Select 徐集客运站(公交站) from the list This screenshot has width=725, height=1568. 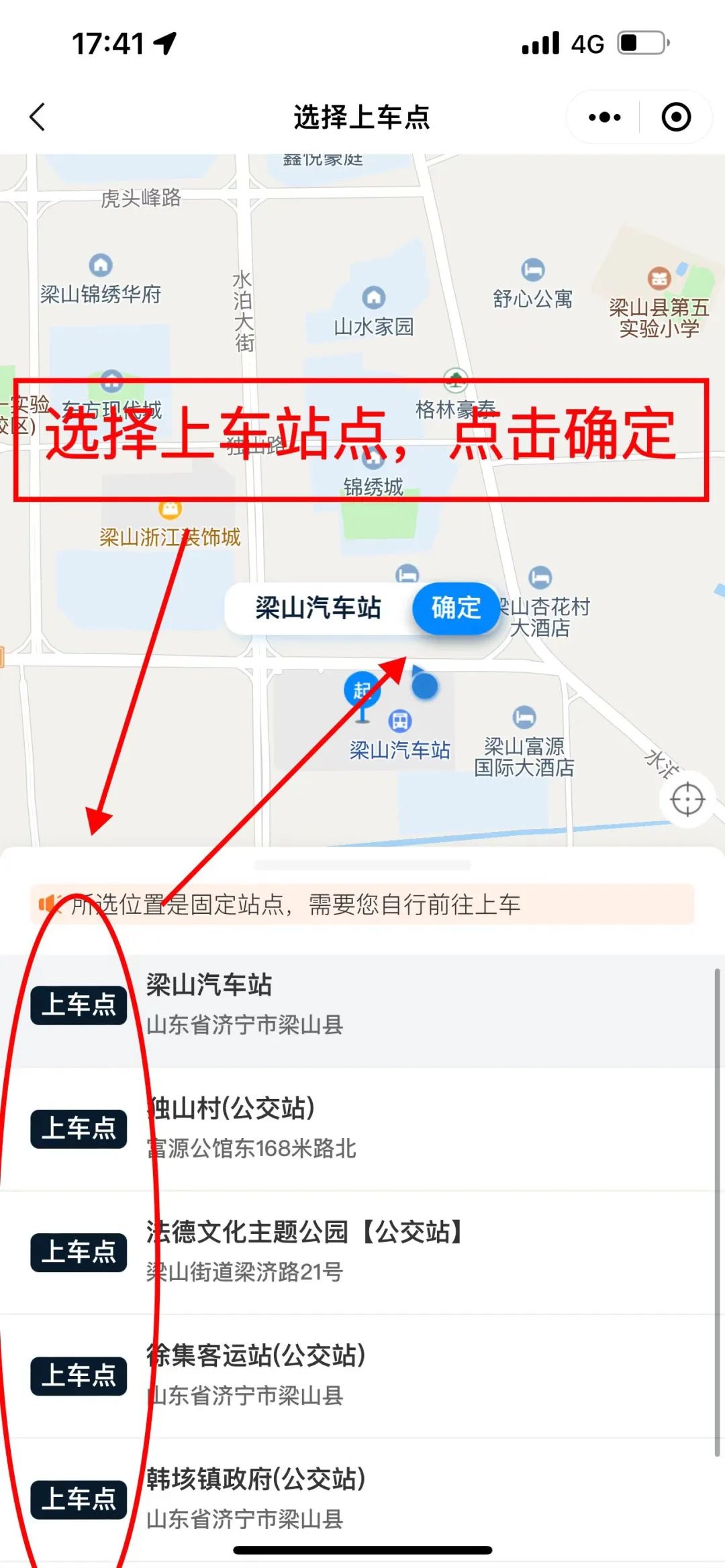tap(362, 1375)
